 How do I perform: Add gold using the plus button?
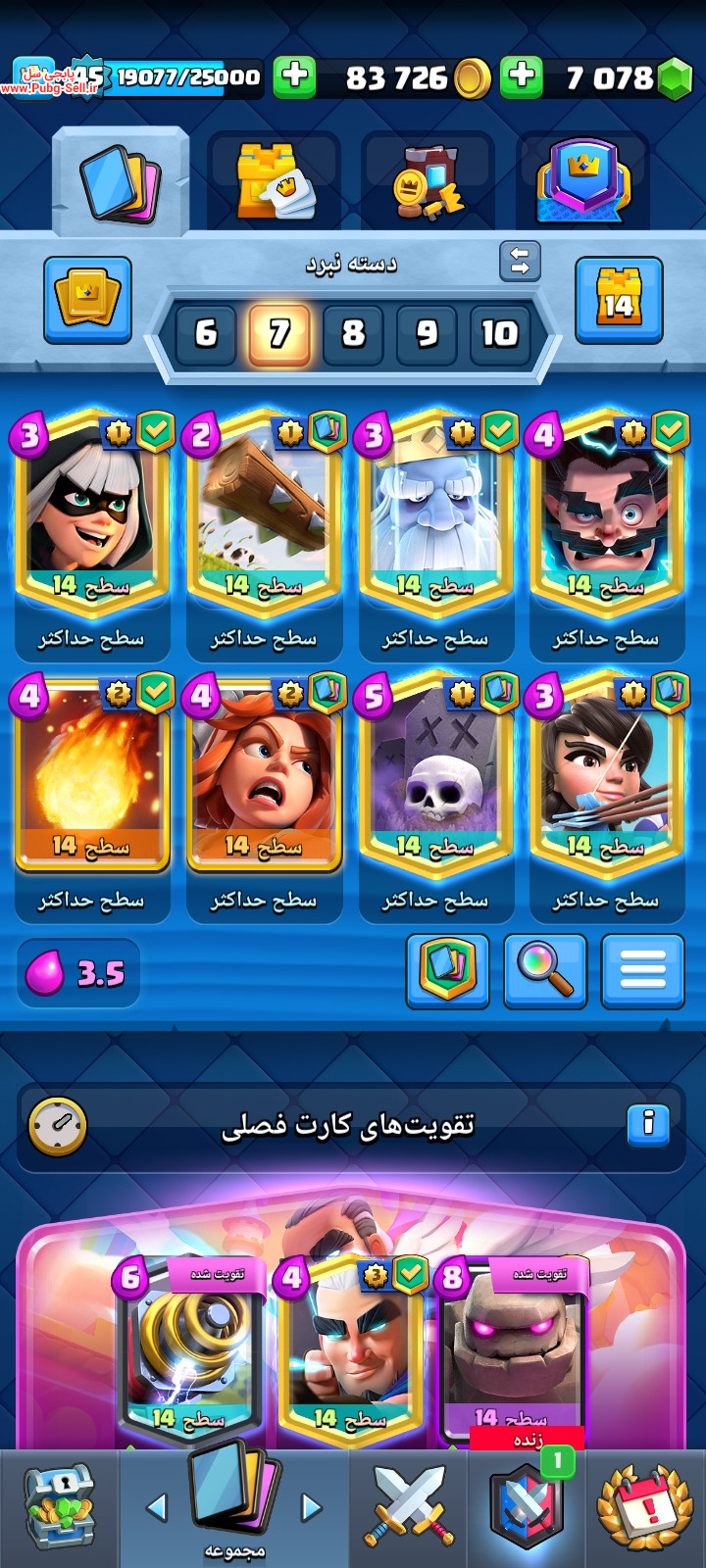coord(294,76)
